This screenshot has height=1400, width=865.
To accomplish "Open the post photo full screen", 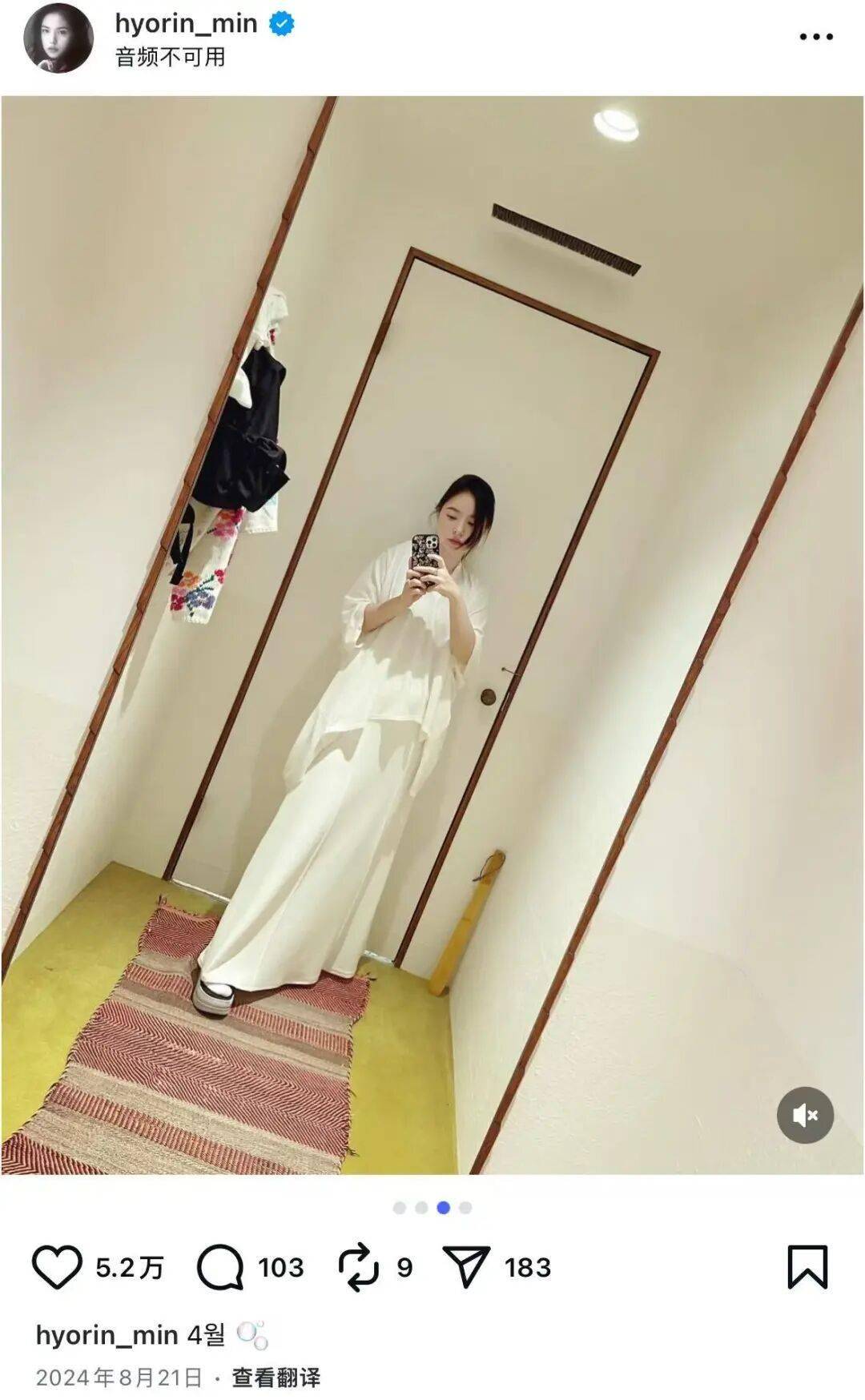I will pyautogui.click(x=432, y=634).
